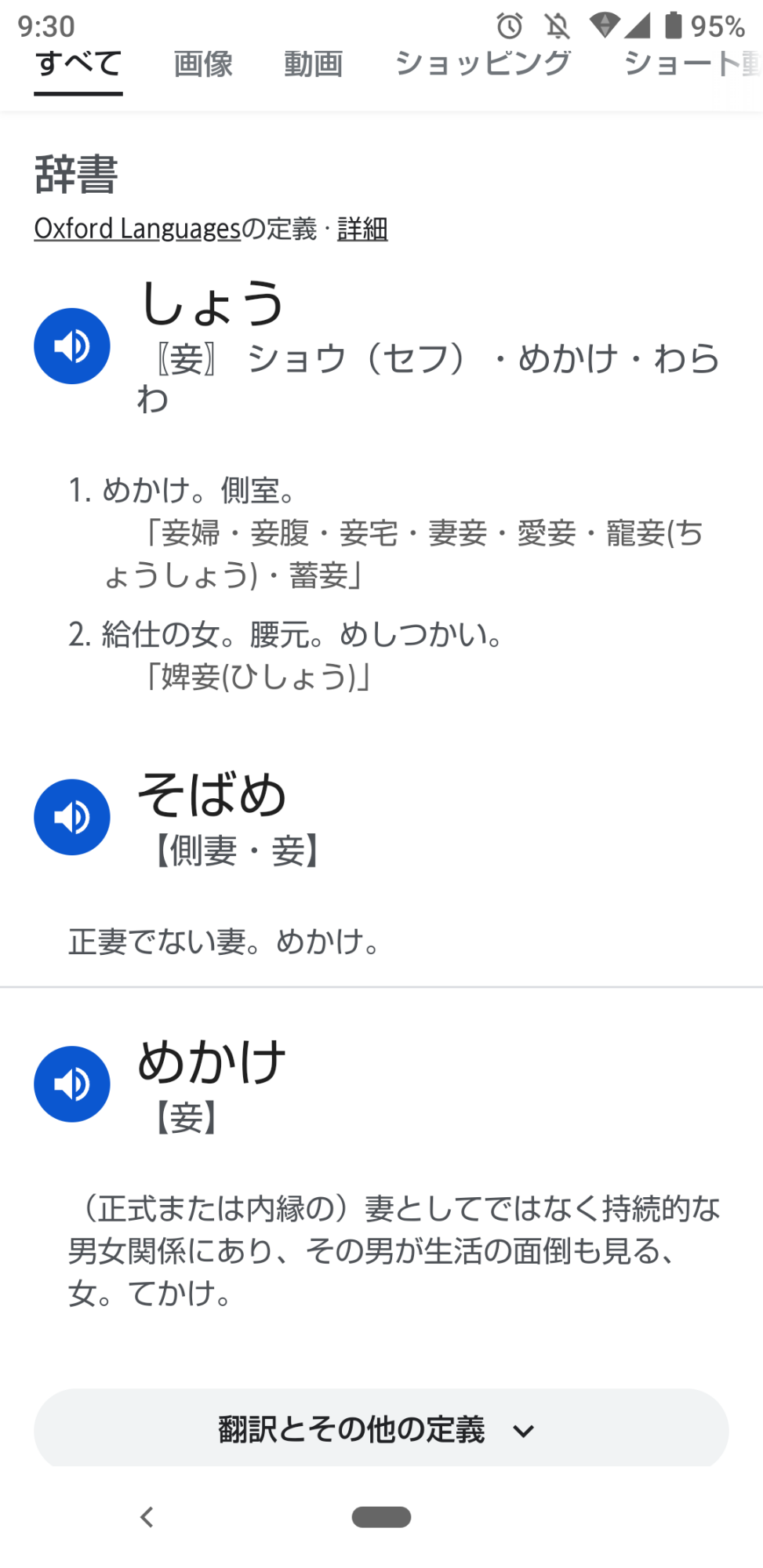Open the Oxford Languages link
Screen dimensions: 763x1568
(x=137, y=229)
